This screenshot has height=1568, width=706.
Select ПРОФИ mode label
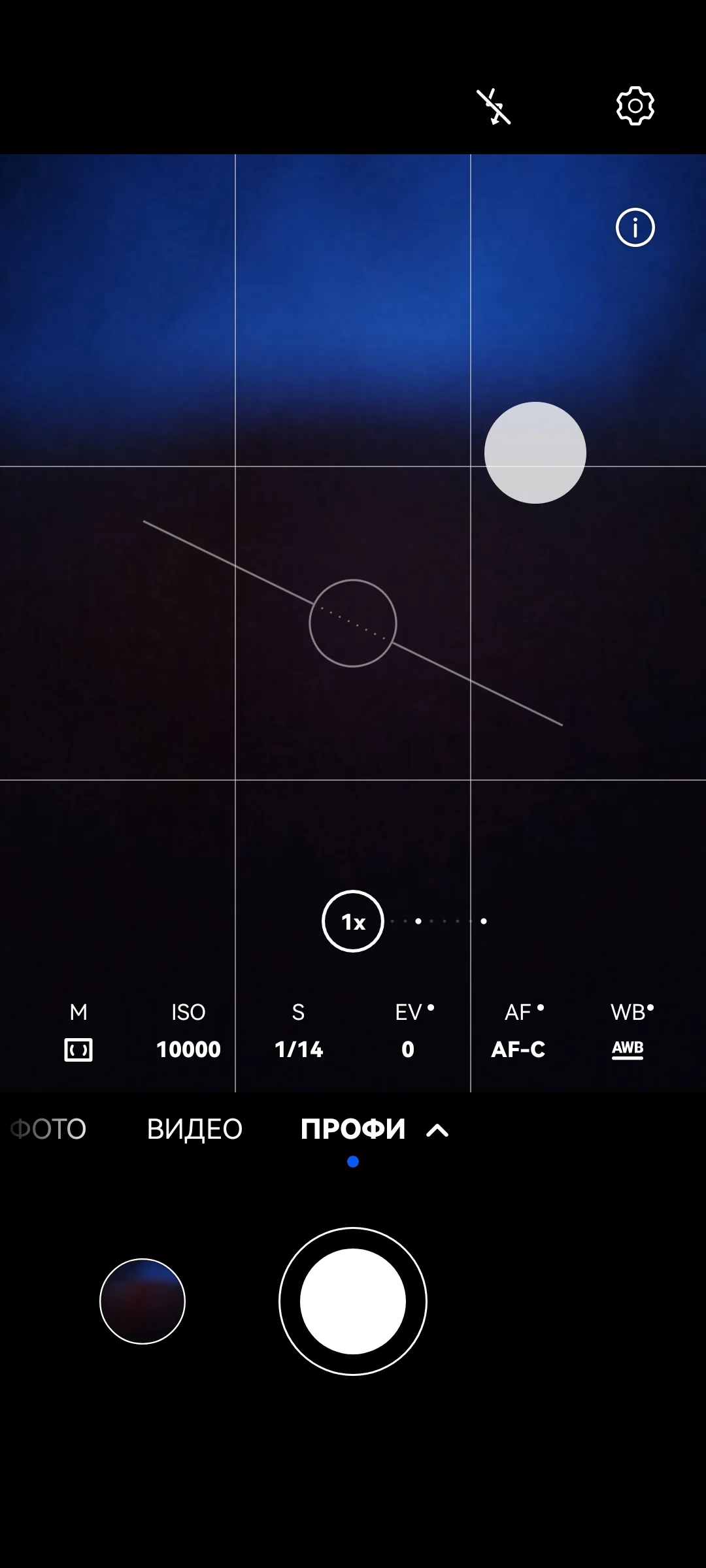point(355,1128)
